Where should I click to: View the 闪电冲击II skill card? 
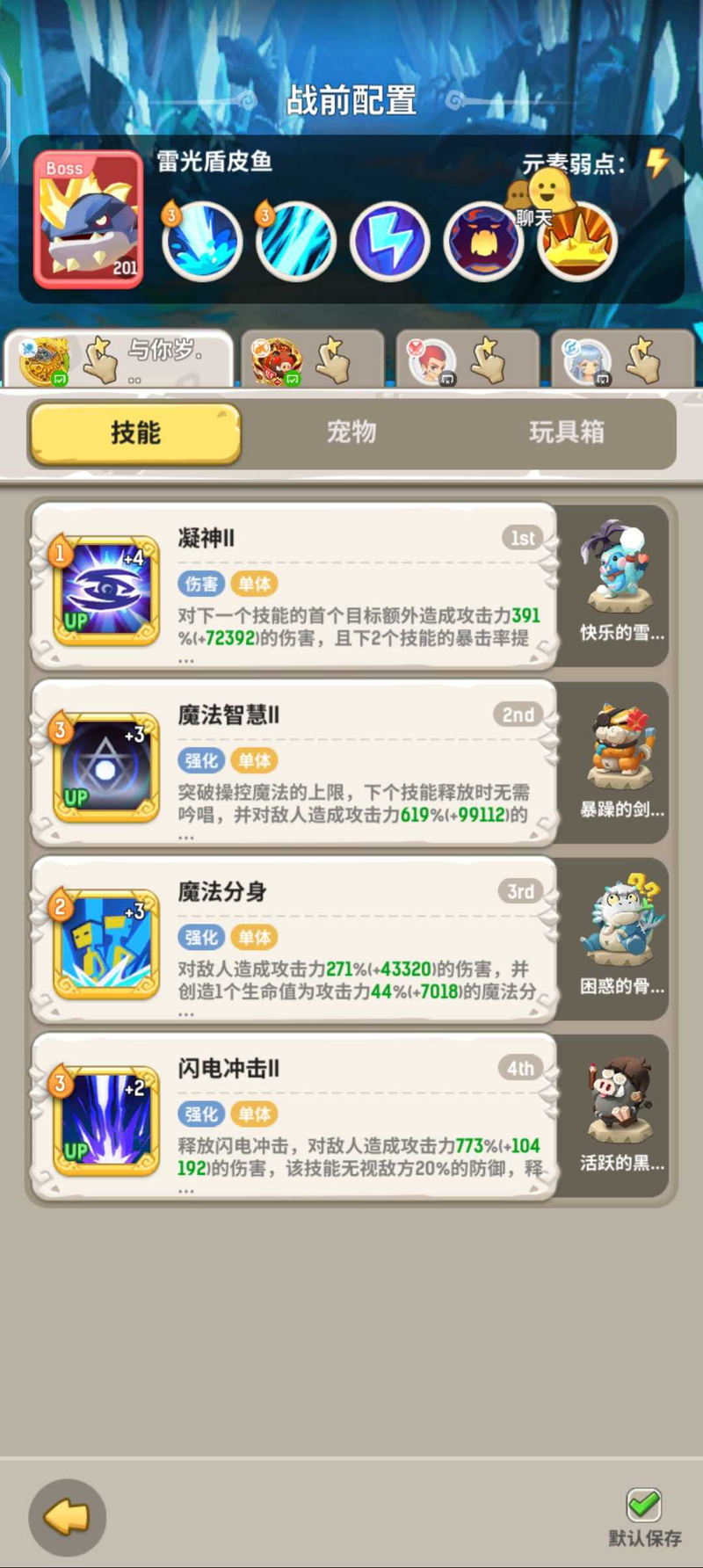(x=294, y=1115)
